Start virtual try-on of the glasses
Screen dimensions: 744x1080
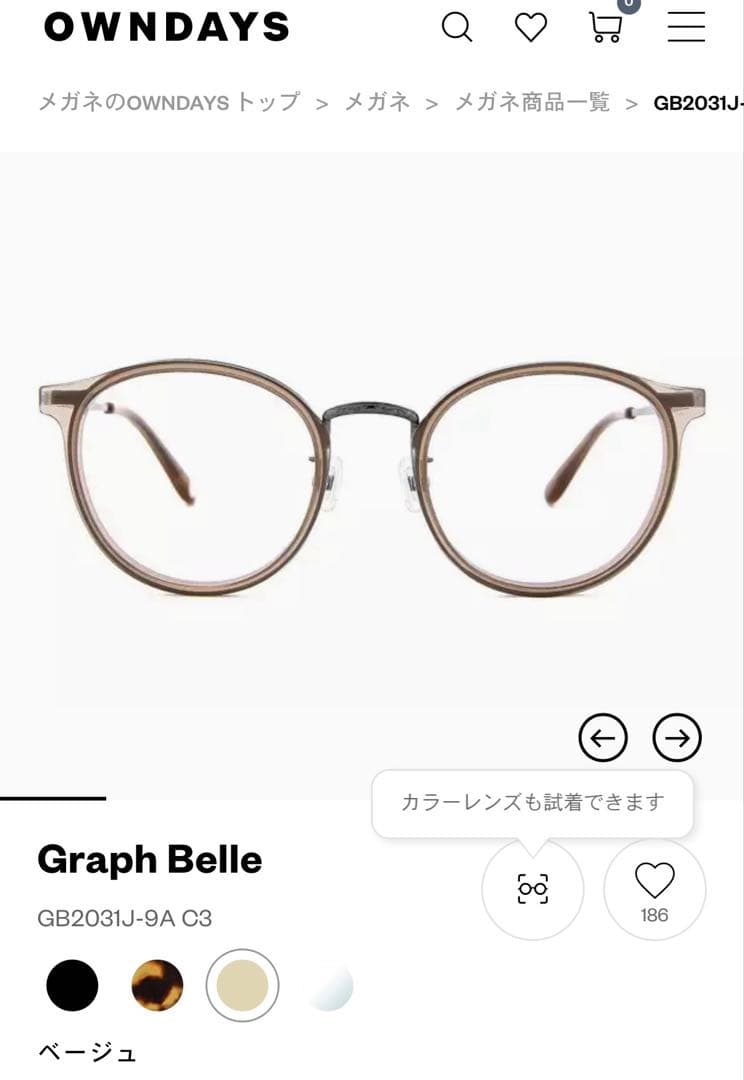[533, 889]
